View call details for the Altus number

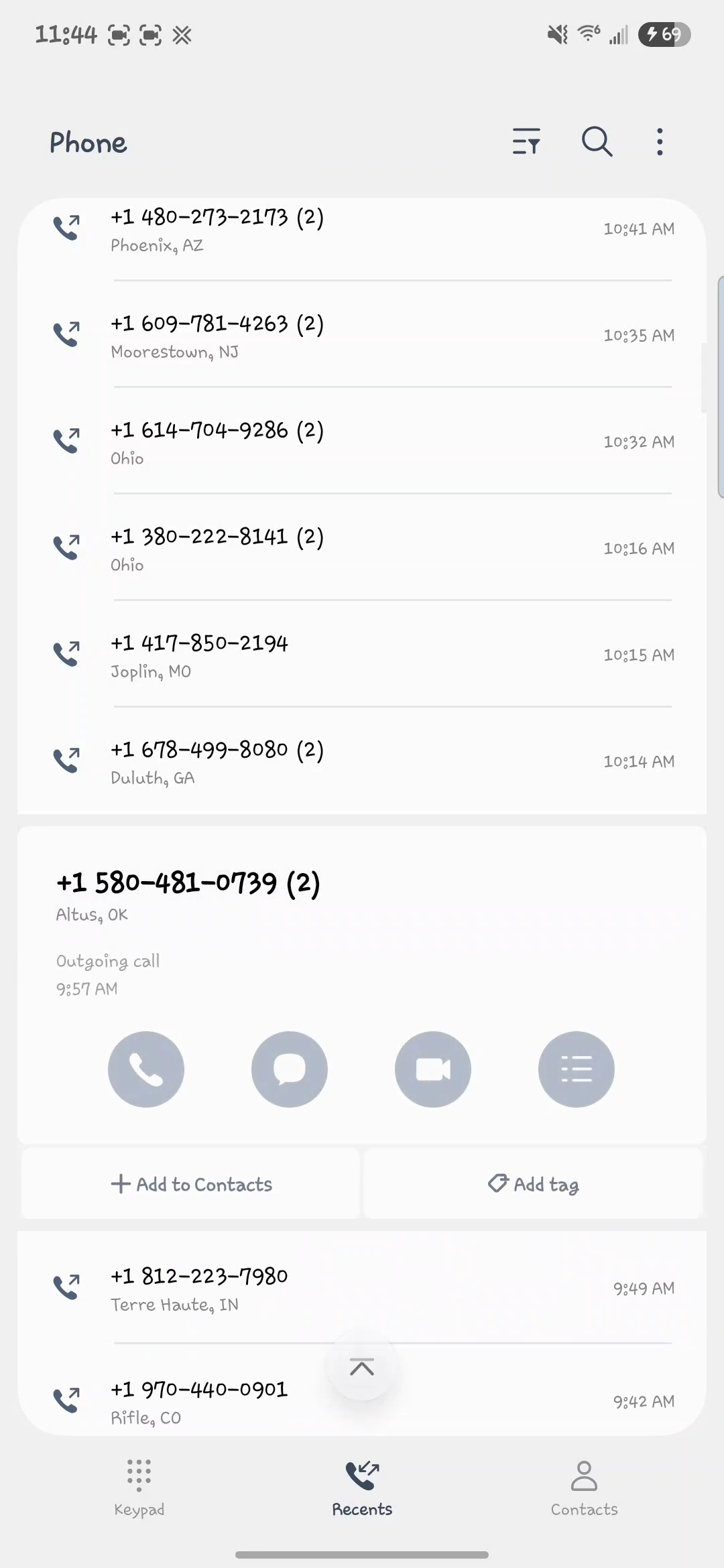[x=577, y=1069]
